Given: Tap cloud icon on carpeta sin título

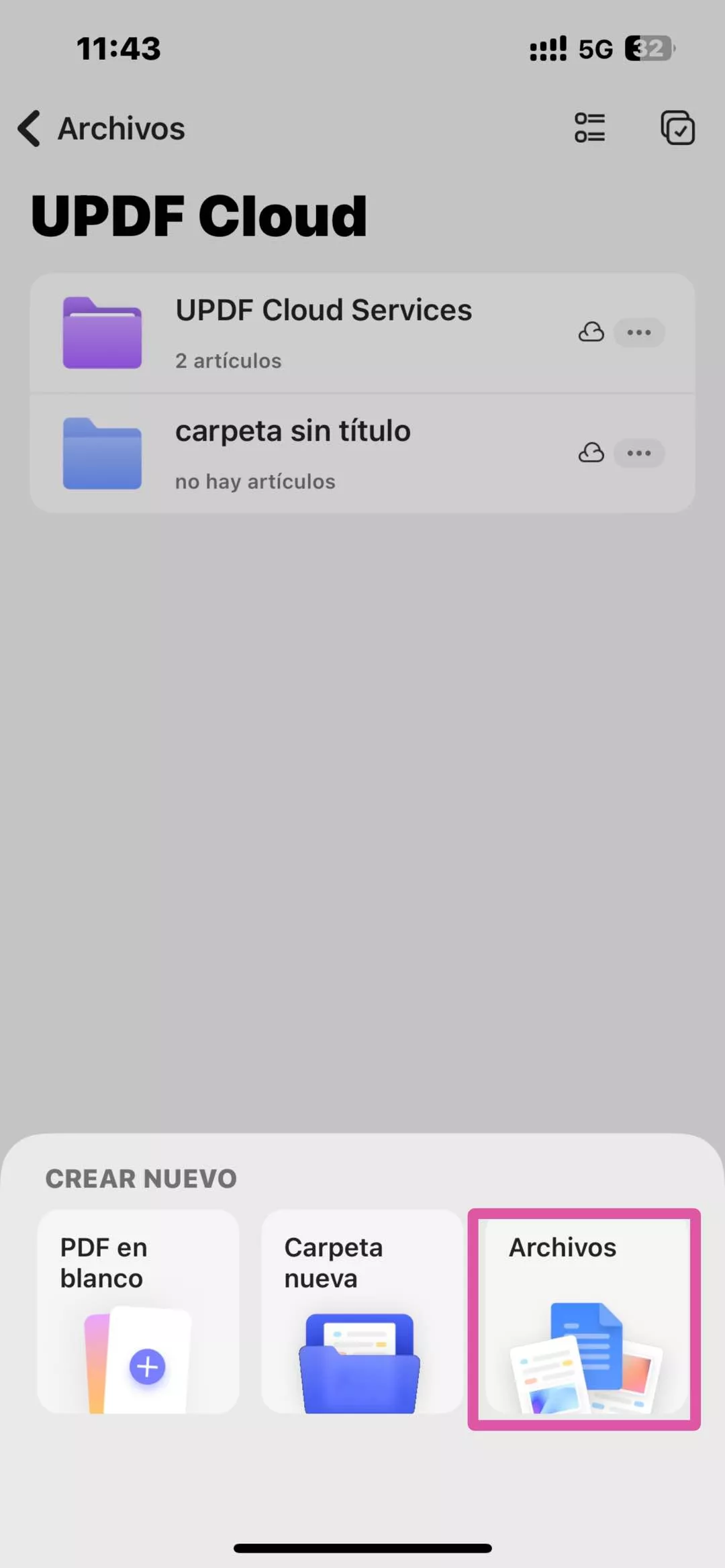Looking at the screenshot, I should [x=591, y=453].
